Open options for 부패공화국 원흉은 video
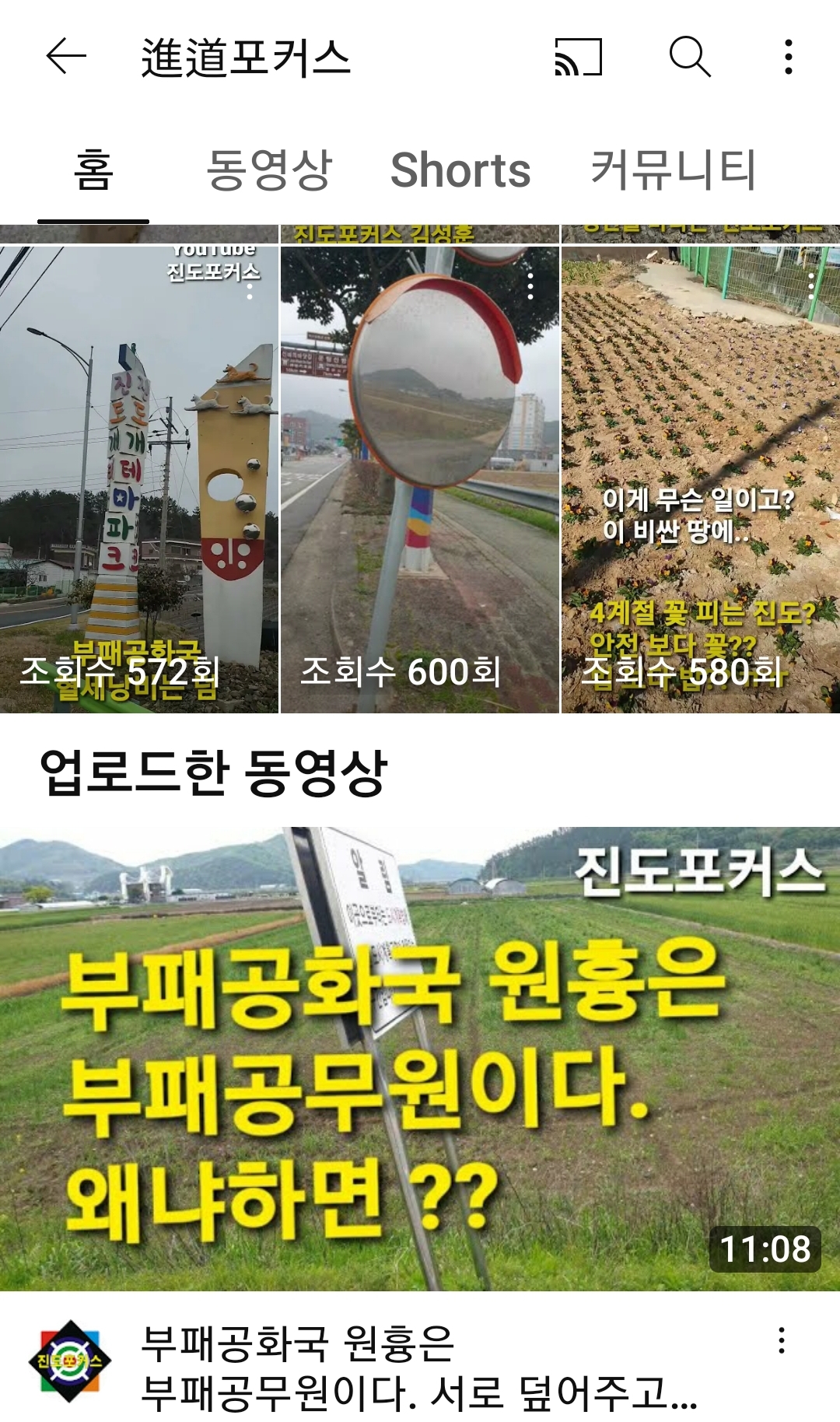The height and width of the screenshot is (1422, 840). [x=782, y=1340]
